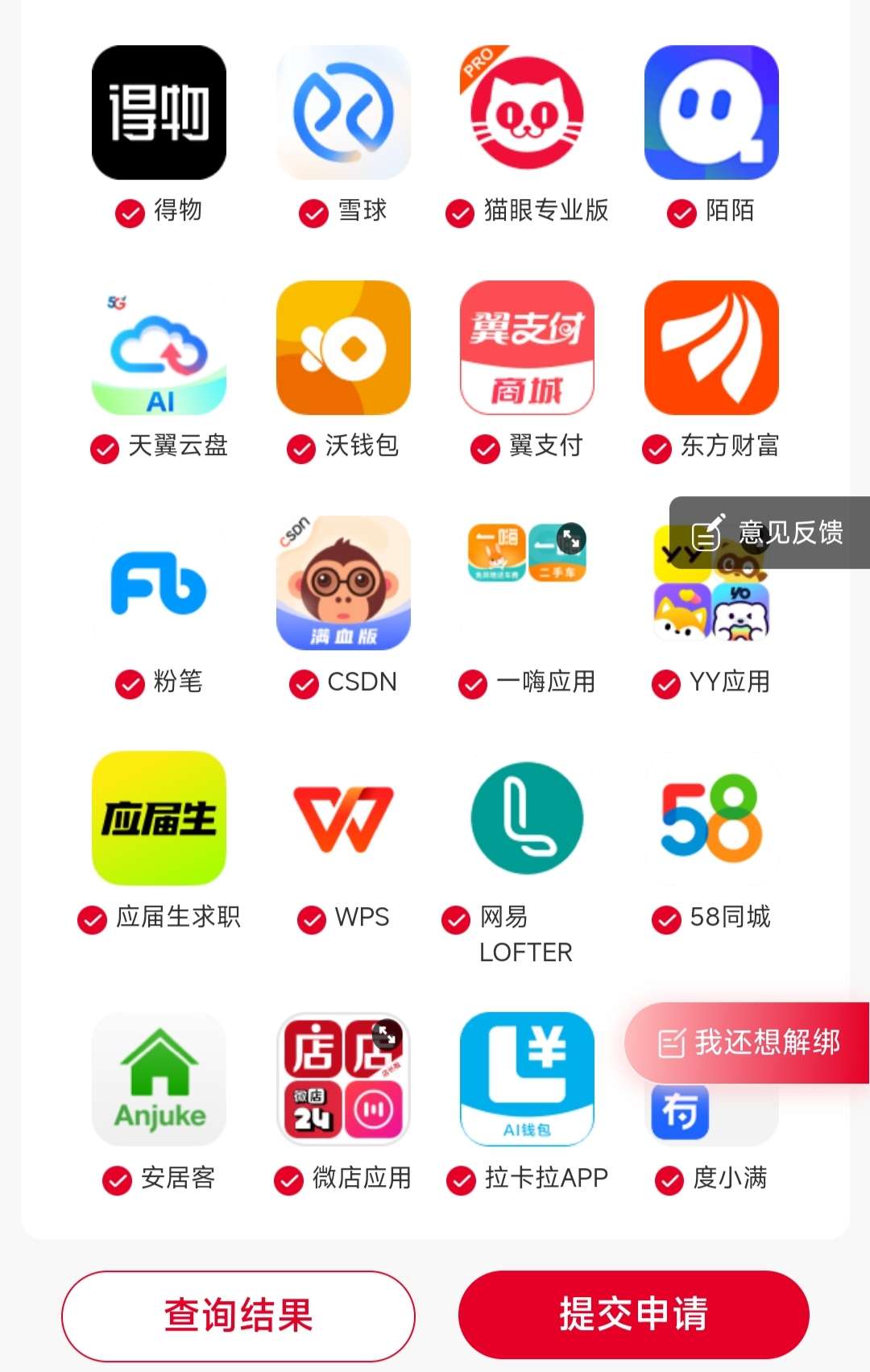Toggle the 沃钱包 selection
Viewport: 870px width, 1372px height.
[301, 449]
